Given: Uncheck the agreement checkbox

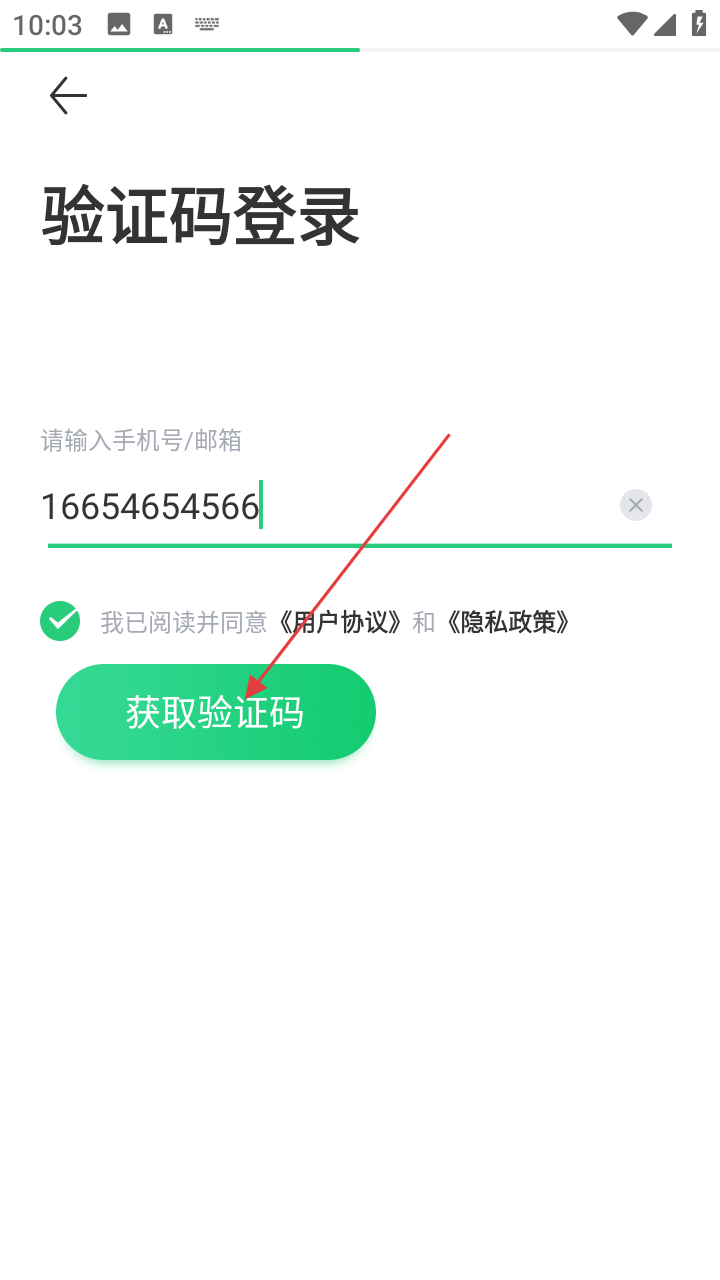Looking at the screenshot, I should pyautogui.click(x=60, y=621).
